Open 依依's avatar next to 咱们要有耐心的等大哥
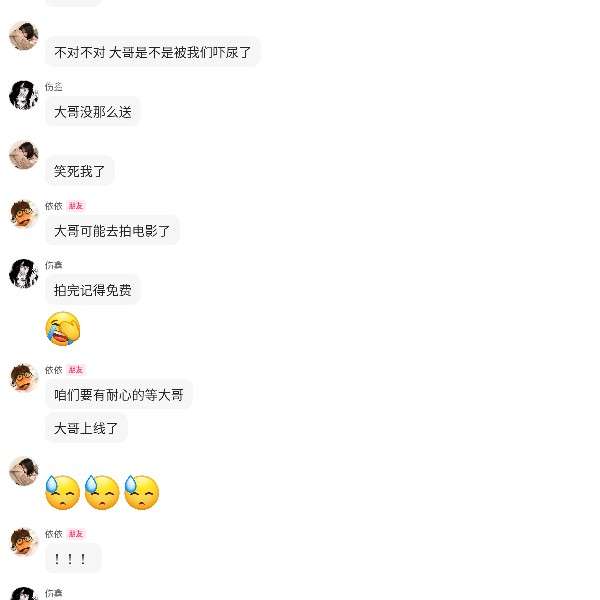 (23, 378)
